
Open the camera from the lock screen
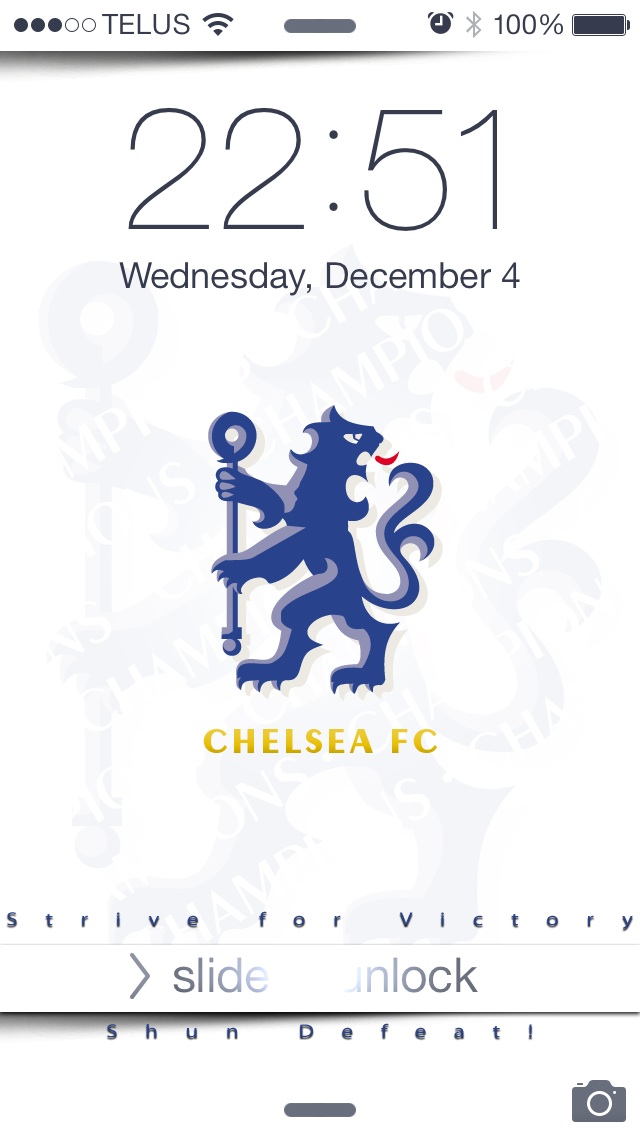pyautogui.click(x=599, y=1100)
